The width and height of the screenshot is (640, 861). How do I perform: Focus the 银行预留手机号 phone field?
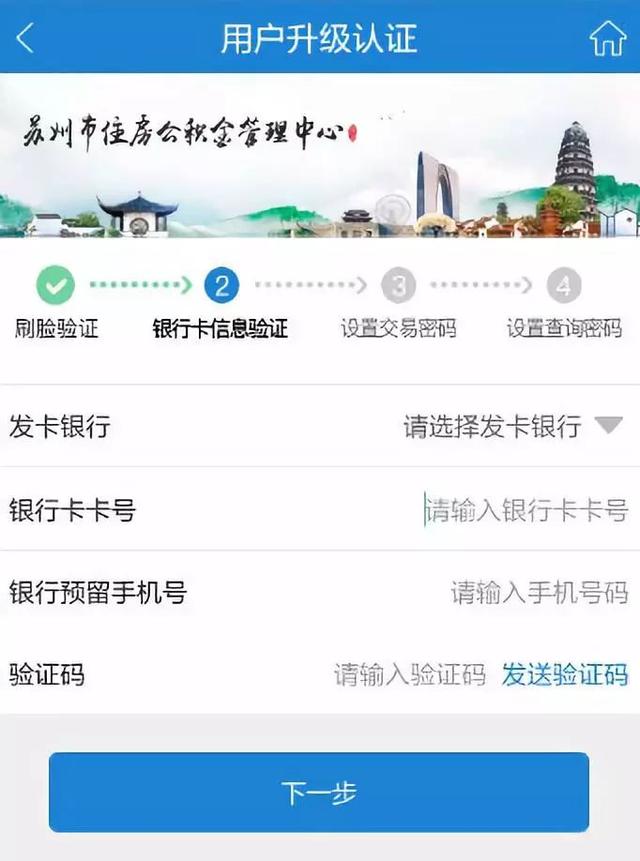pyautogui.click(x=538, y=593)
